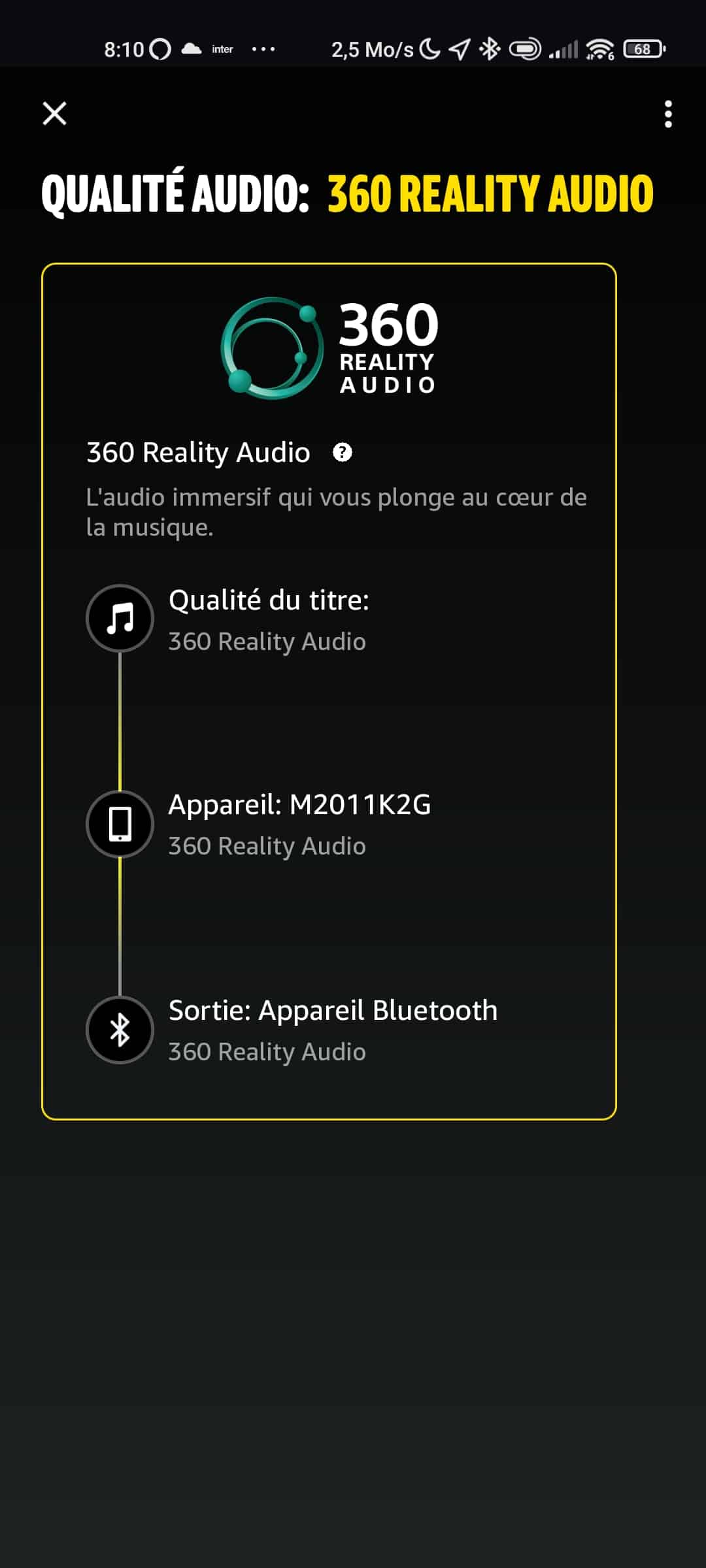Close the audio quality screen
706x1568 pixels.
[54, 113]
